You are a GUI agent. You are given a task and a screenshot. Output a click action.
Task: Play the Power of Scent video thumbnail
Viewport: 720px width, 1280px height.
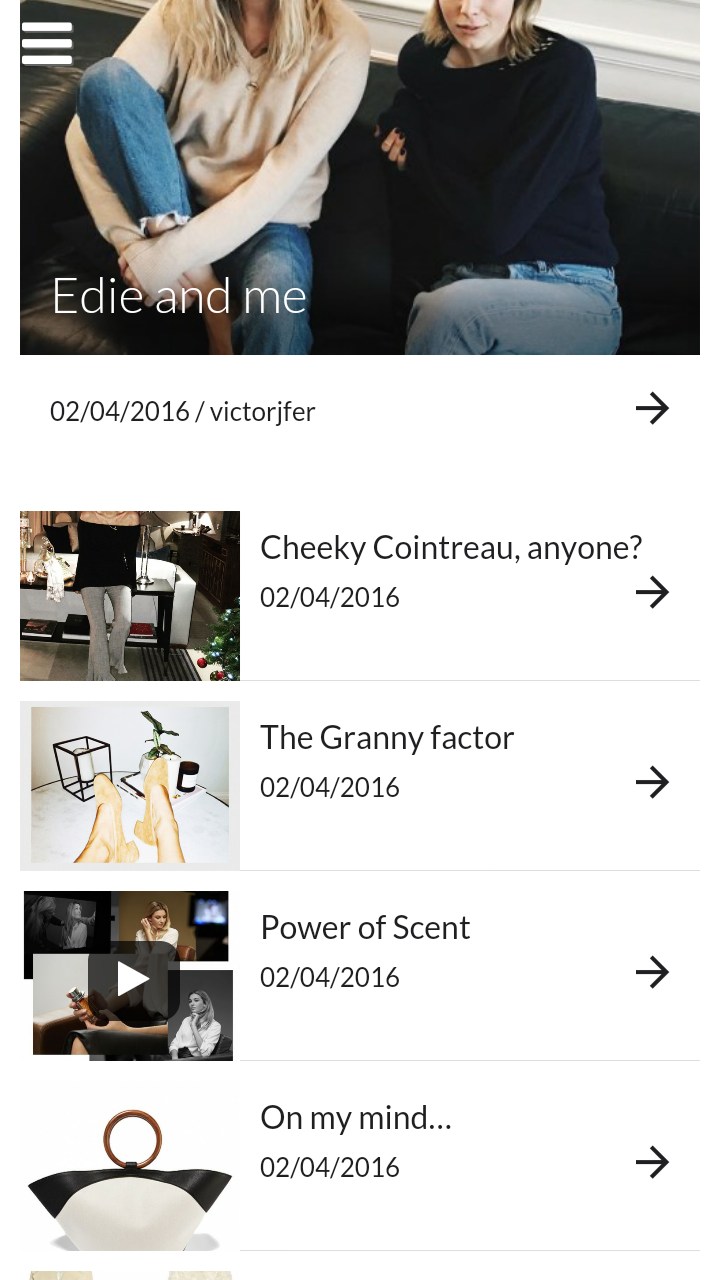[x=132, y=978]
